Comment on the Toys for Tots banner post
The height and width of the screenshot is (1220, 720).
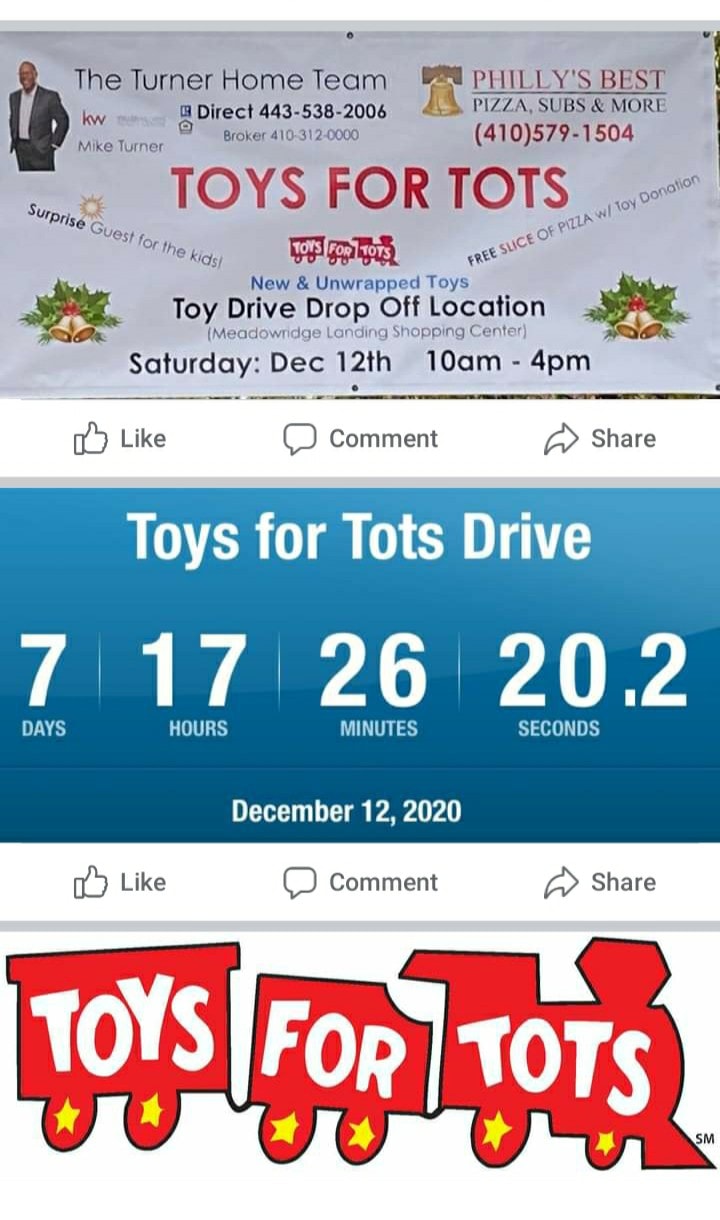pyautogui.click(x=360, y=439)
